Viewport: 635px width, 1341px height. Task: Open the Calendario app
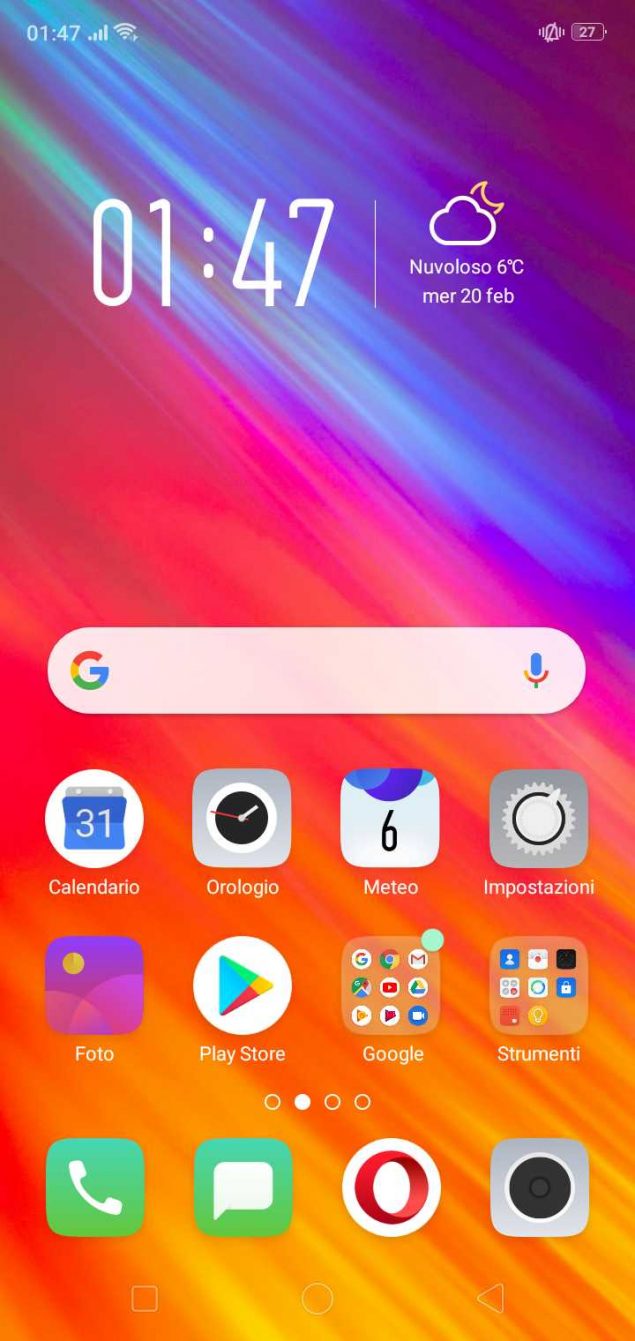click(94, 819)
